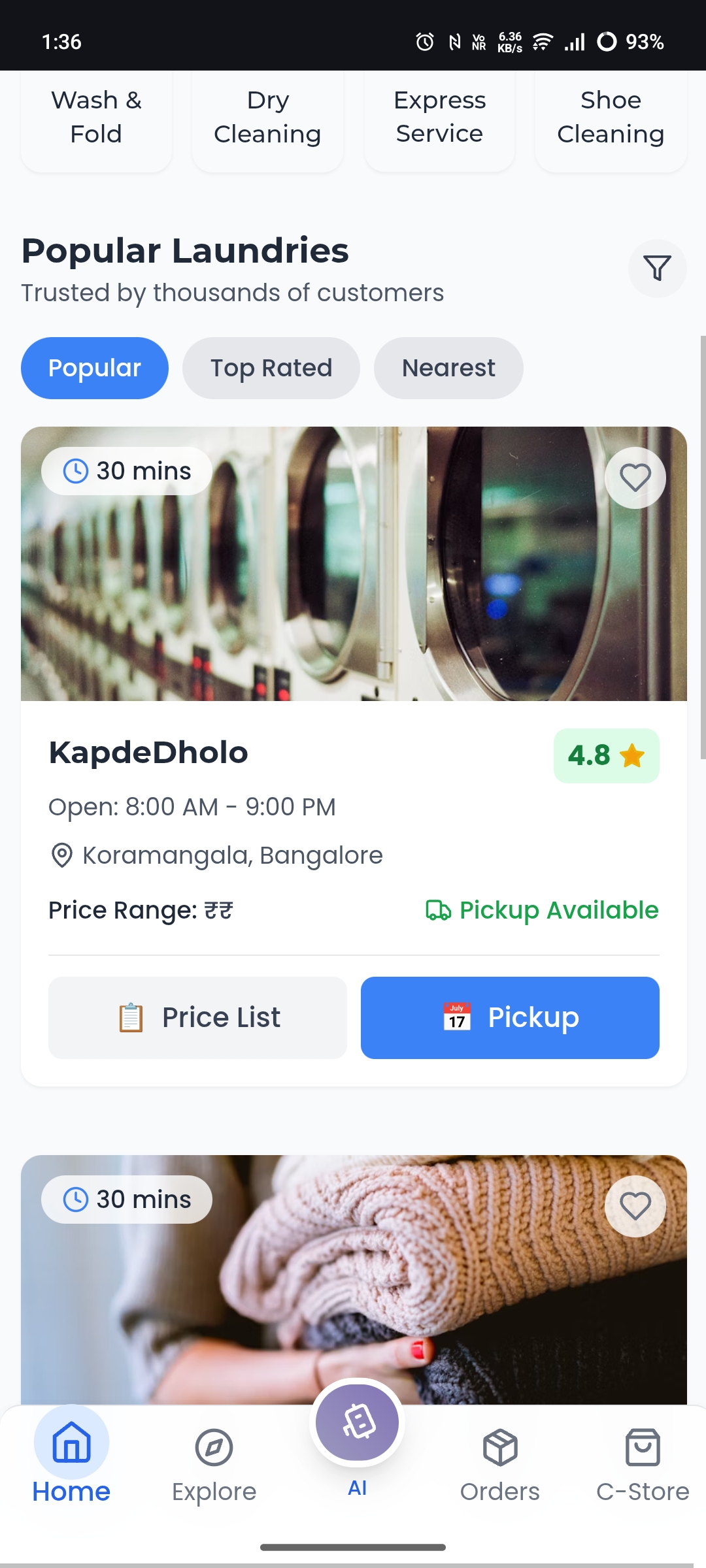Switch to the Top Rated filter
Image resolution: width=706 pixels, height=1568 pixels.
(x=271, y=368)
